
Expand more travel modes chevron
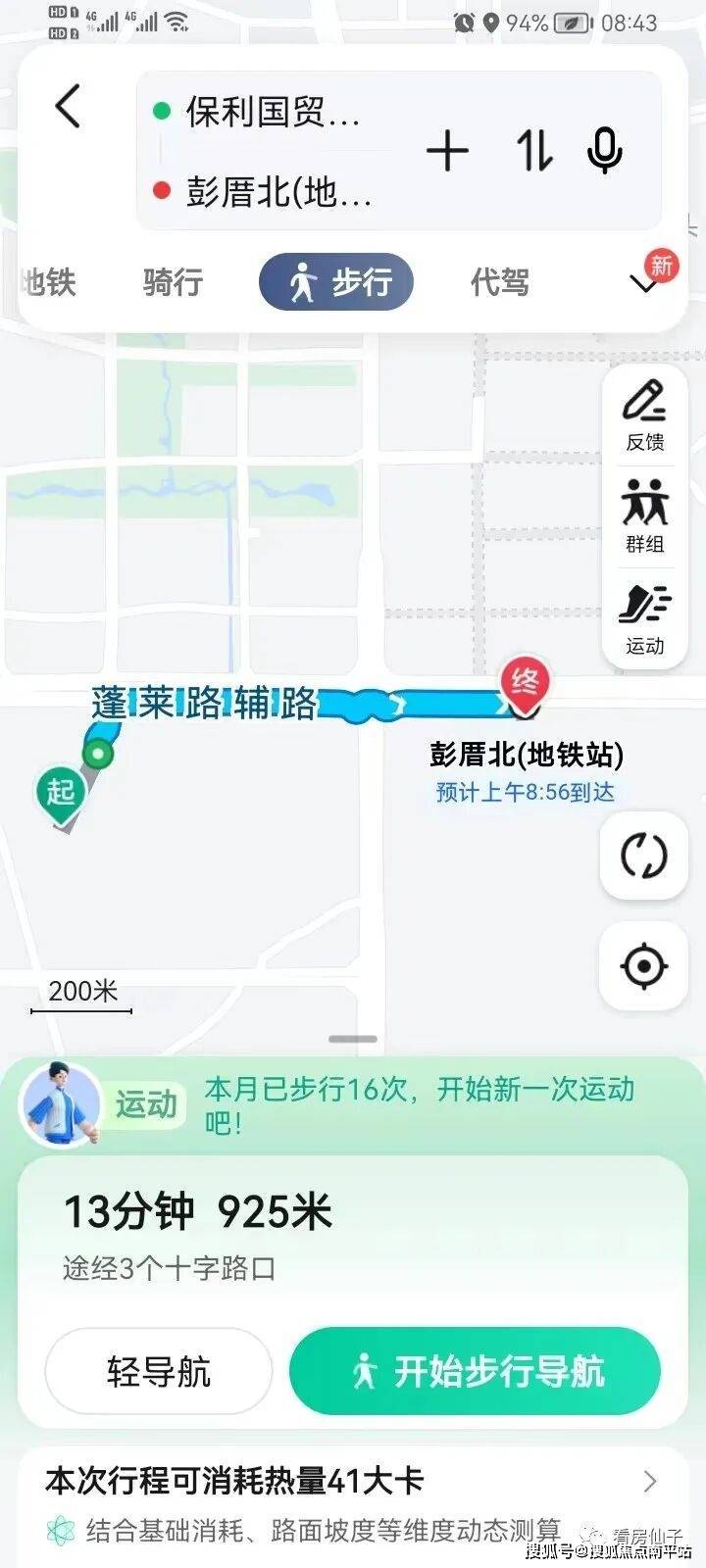644,284
